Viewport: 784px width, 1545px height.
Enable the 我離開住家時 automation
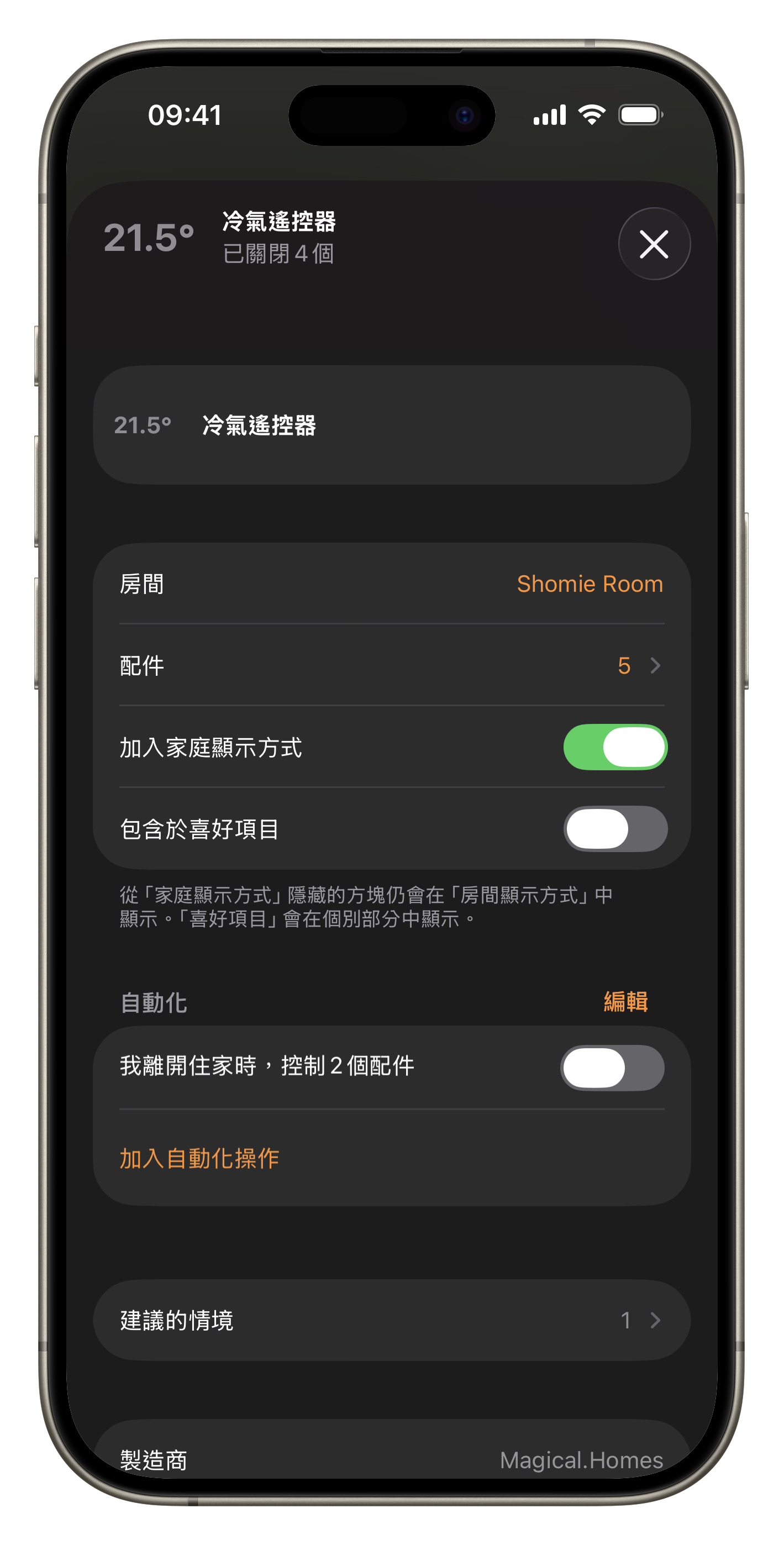pyautogui.click(x=612, y=1068)
